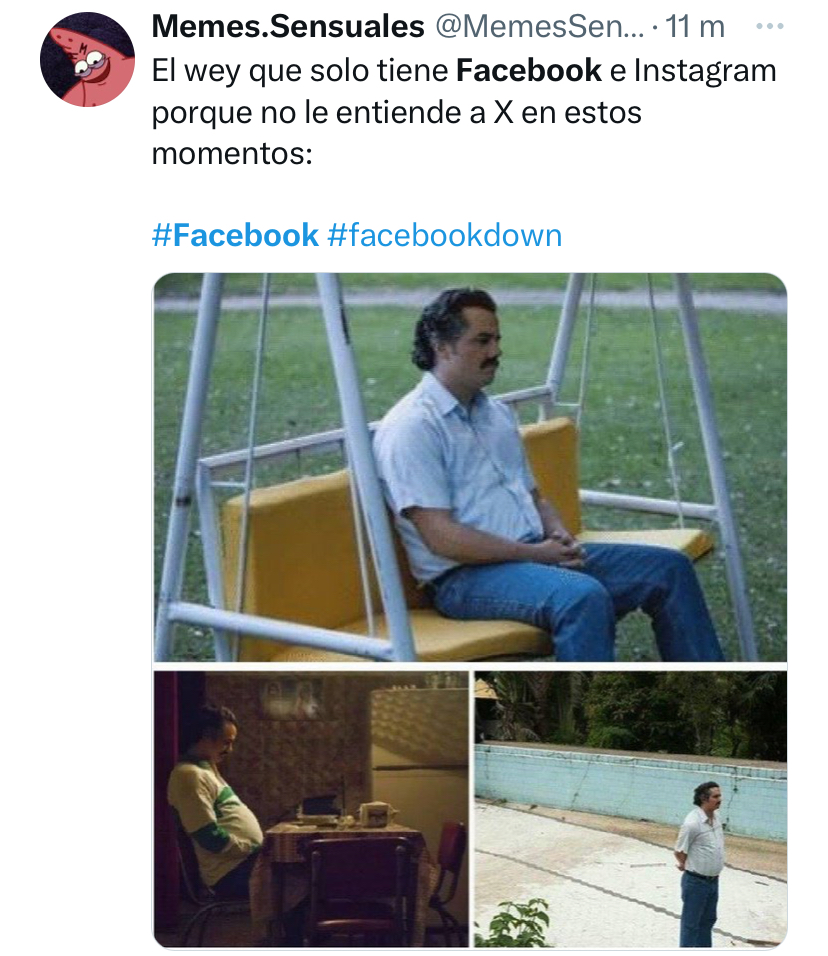Screen dimensions: 828x956
Task: Open the tweet's three-dot overflow menu
Action: (769, 27)
